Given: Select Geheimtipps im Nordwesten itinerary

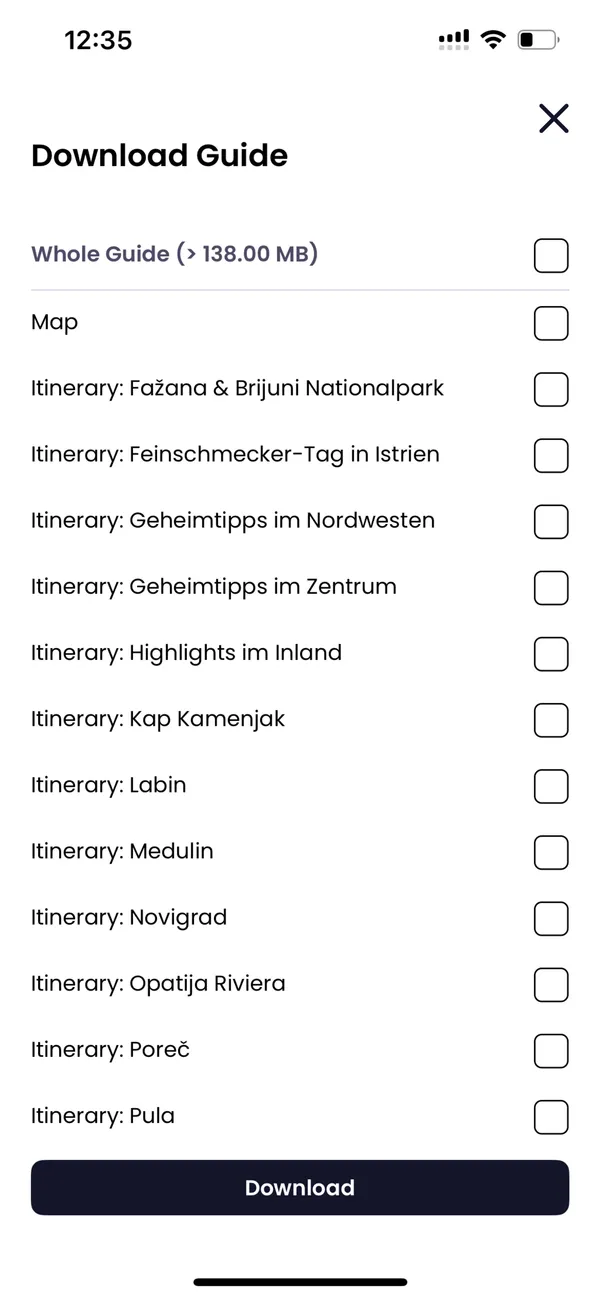Looking at the screenshot, I should click(x=551, y=521).
